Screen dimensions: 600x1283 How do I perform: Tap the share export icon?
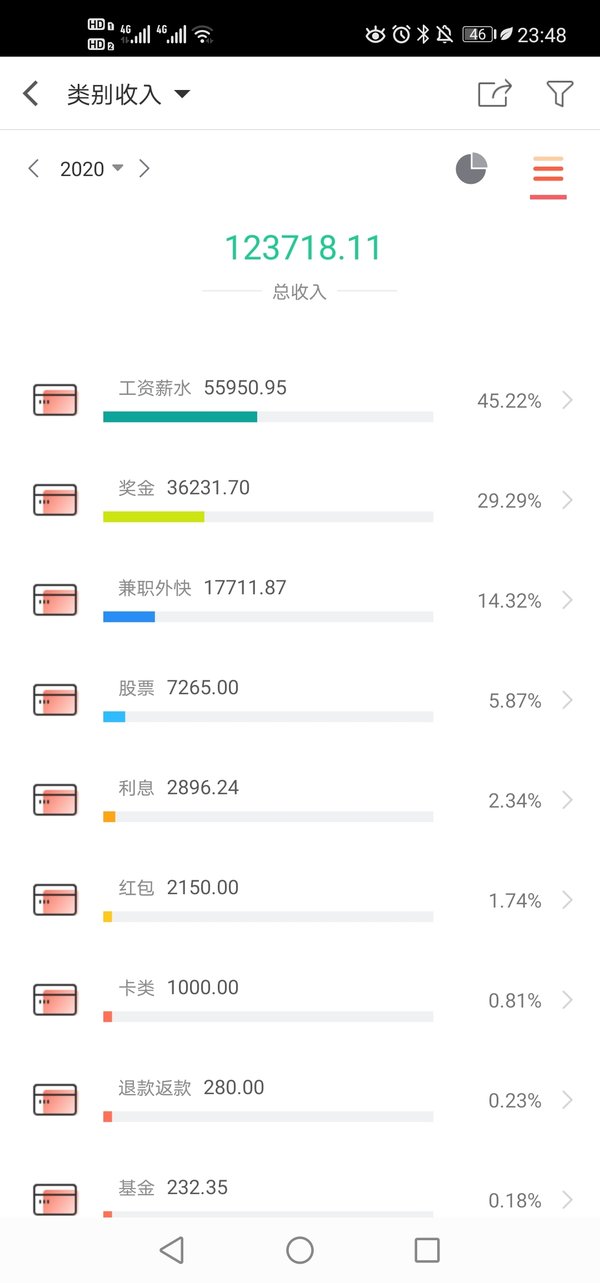(495, 93)
